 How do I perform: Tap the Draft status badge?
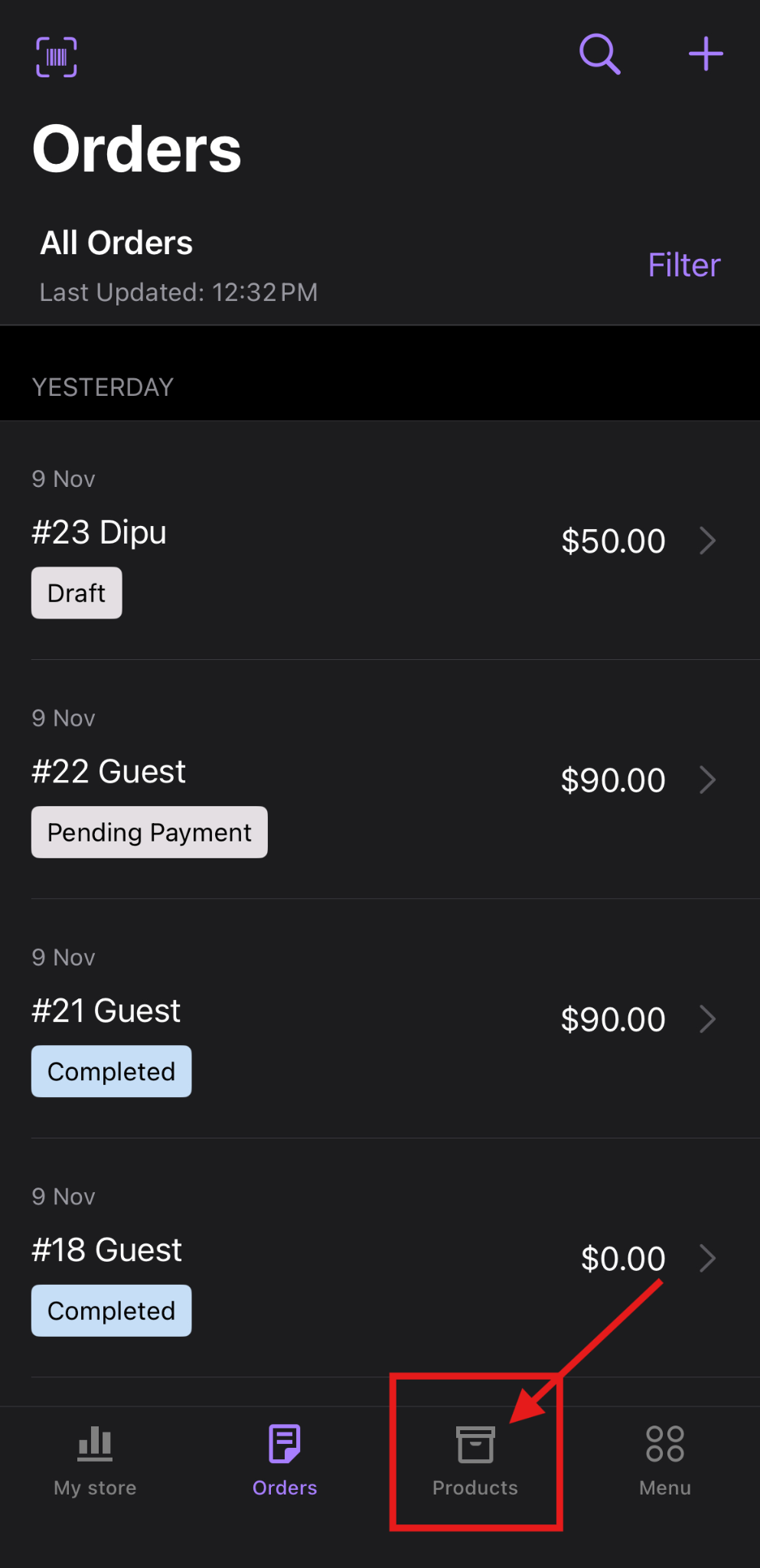[x=76, y=593]
